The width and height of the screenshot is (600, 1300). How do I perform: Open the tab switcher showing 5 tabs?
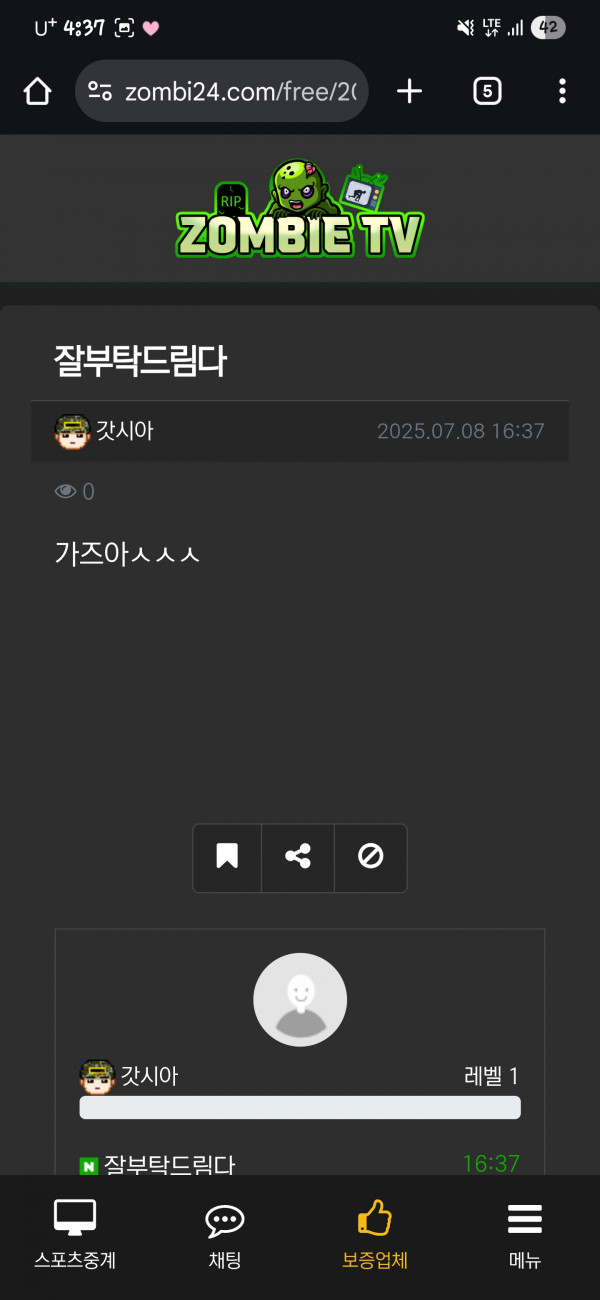pyautogui.click(x=486, y=92)
